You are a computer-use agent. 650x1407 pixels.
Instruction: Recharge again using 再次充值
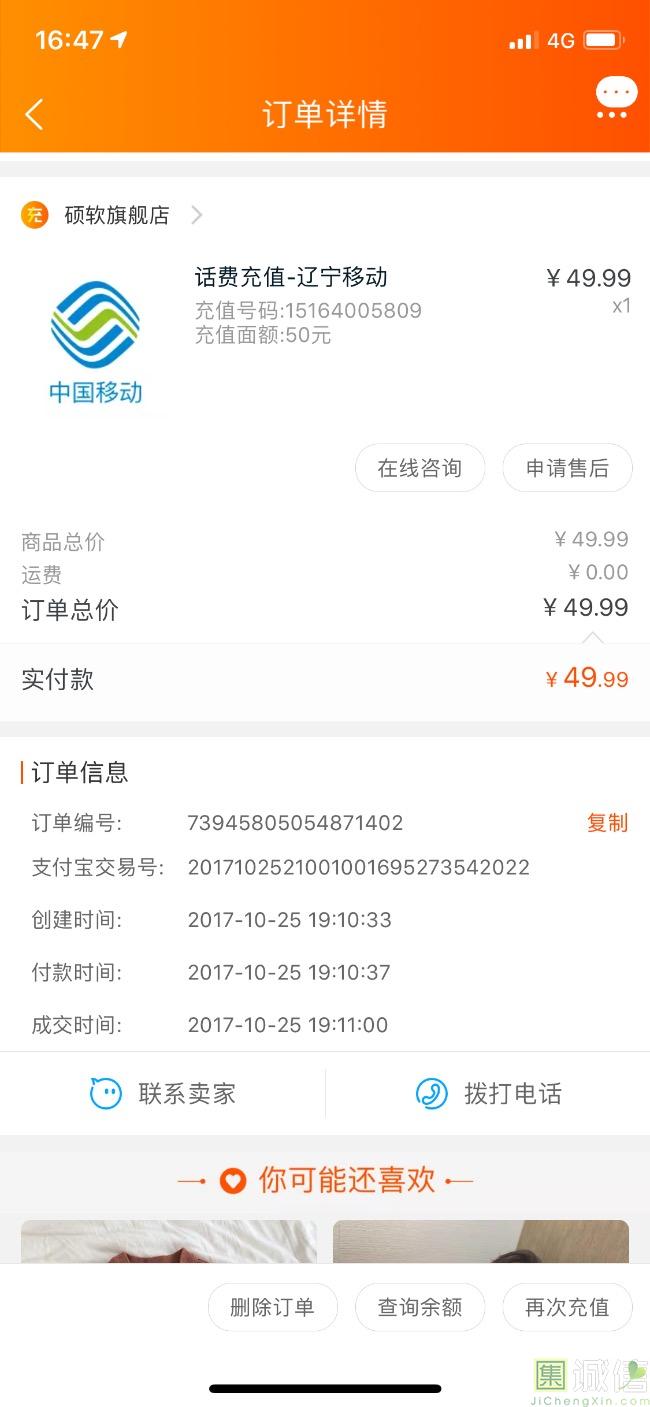coord(567,1307)
